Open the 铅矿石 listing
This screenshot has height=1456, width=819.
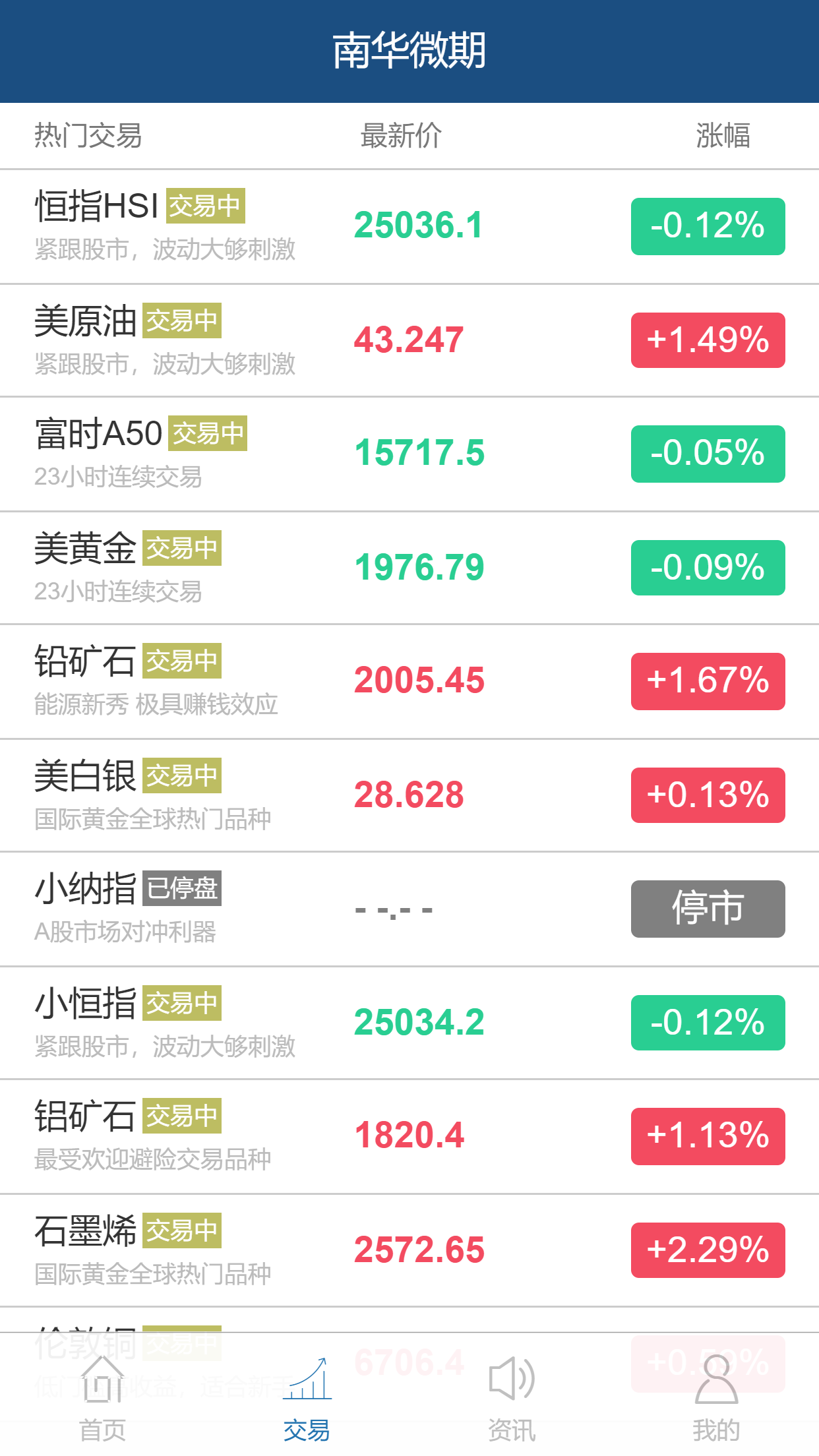[x=409, y=681]
